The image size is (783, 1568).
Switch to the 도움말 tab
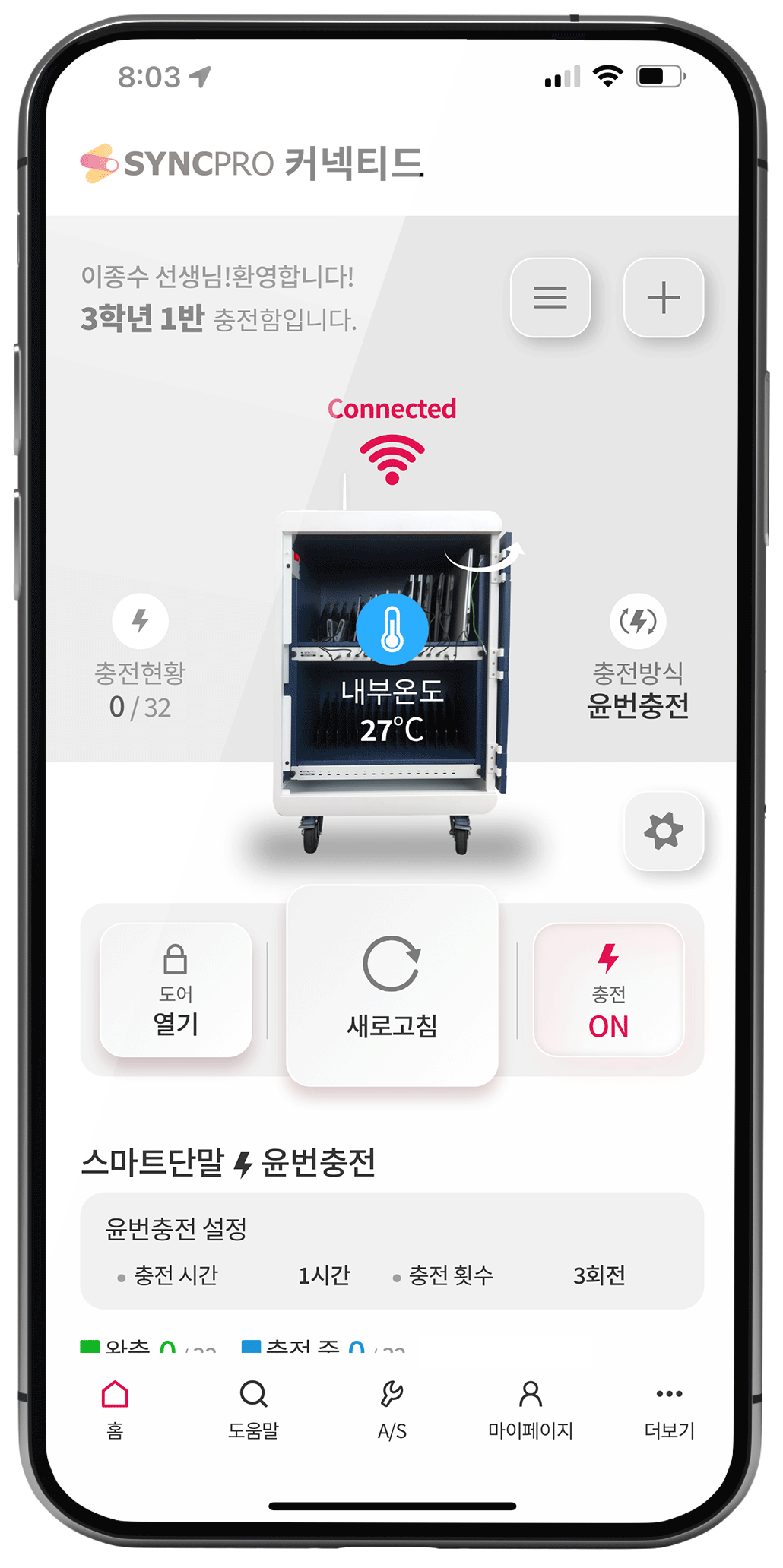pyautogui.click(x=253, y=1408)
